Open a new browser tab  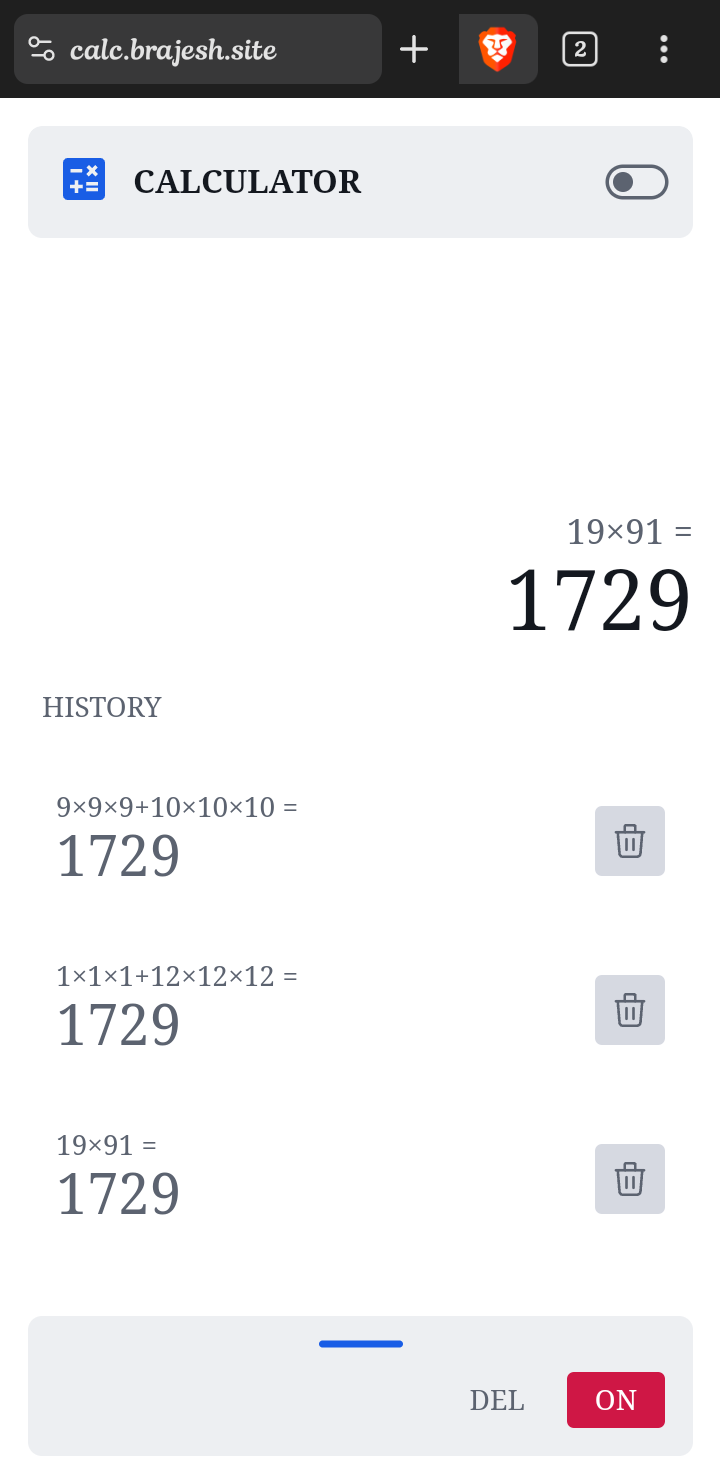click(414, 49)
